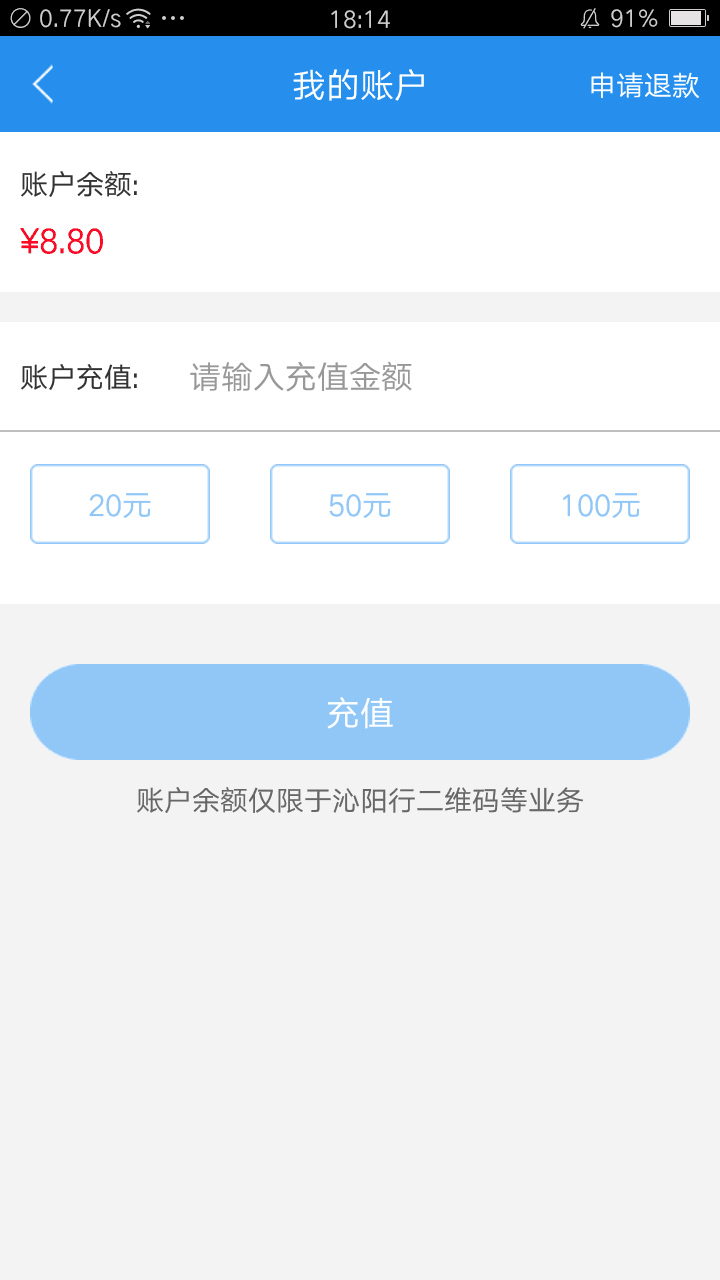Go back using the top-left arrow
Image resolution: width=720 pixels, height=1280 pixels.
pyautogui.click(x=43, y=85)
